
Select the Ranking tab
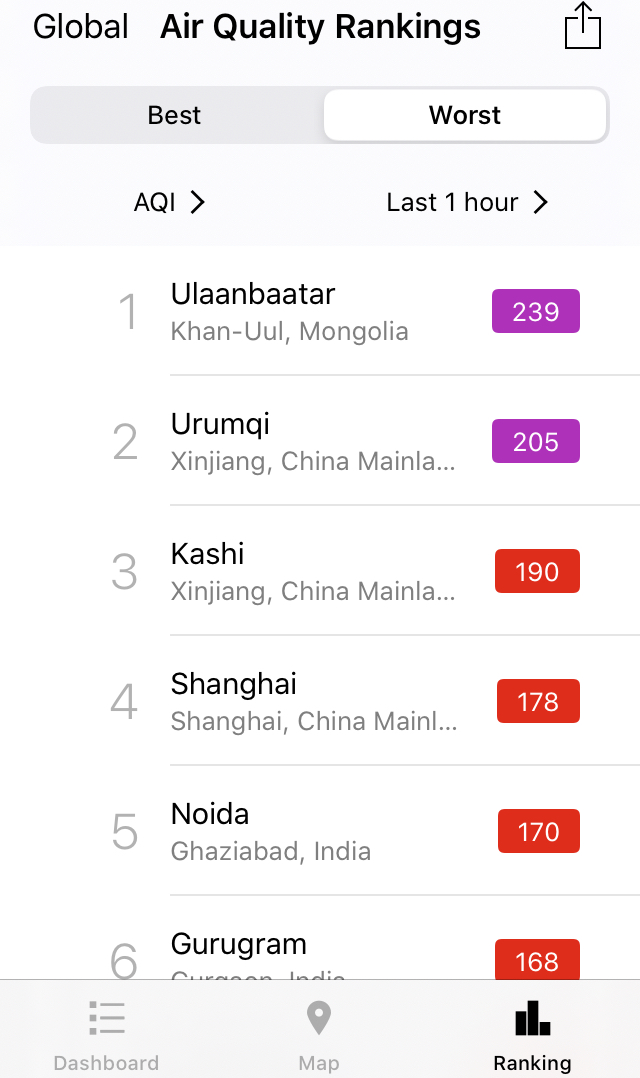coord(532,1032)
